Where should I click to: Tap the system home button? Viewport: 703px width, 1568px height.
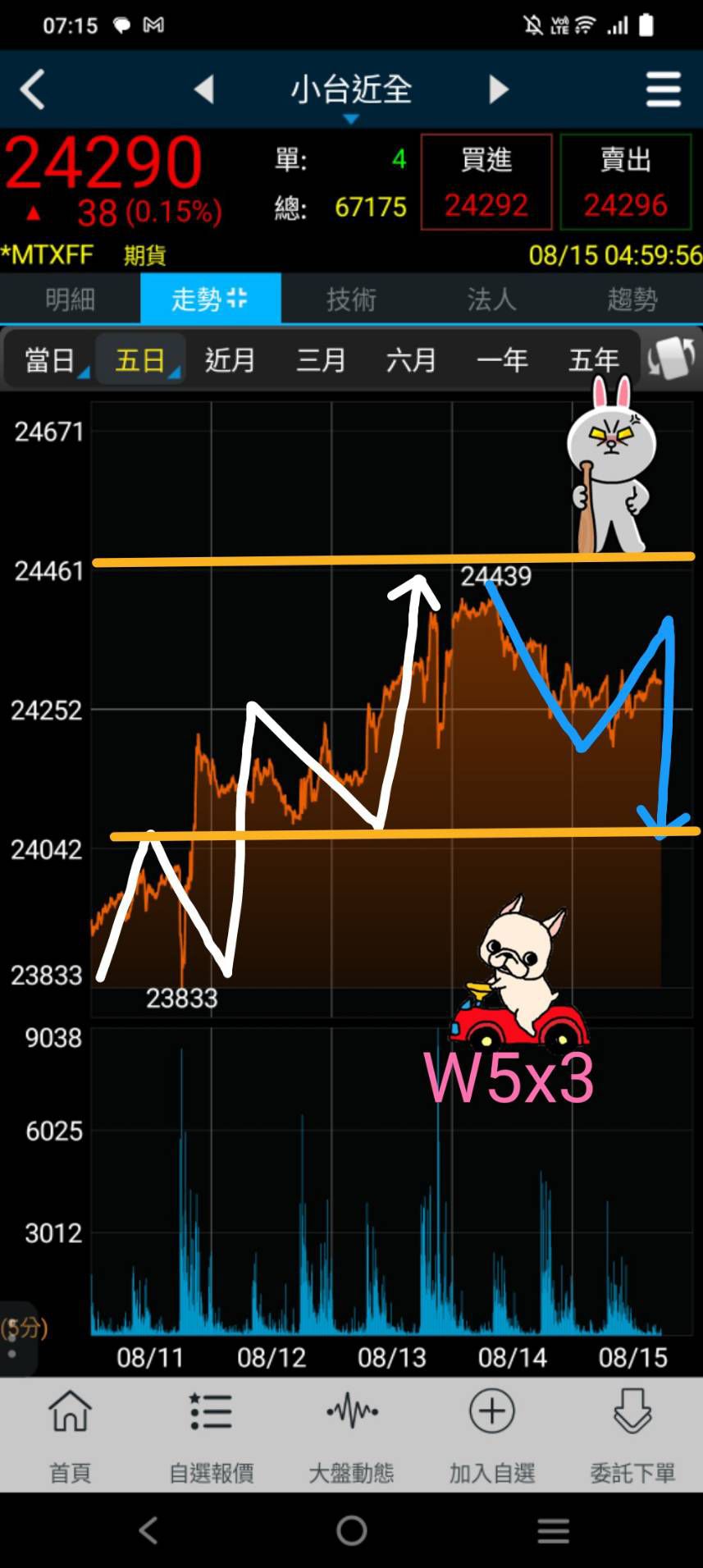[351, 1530]
